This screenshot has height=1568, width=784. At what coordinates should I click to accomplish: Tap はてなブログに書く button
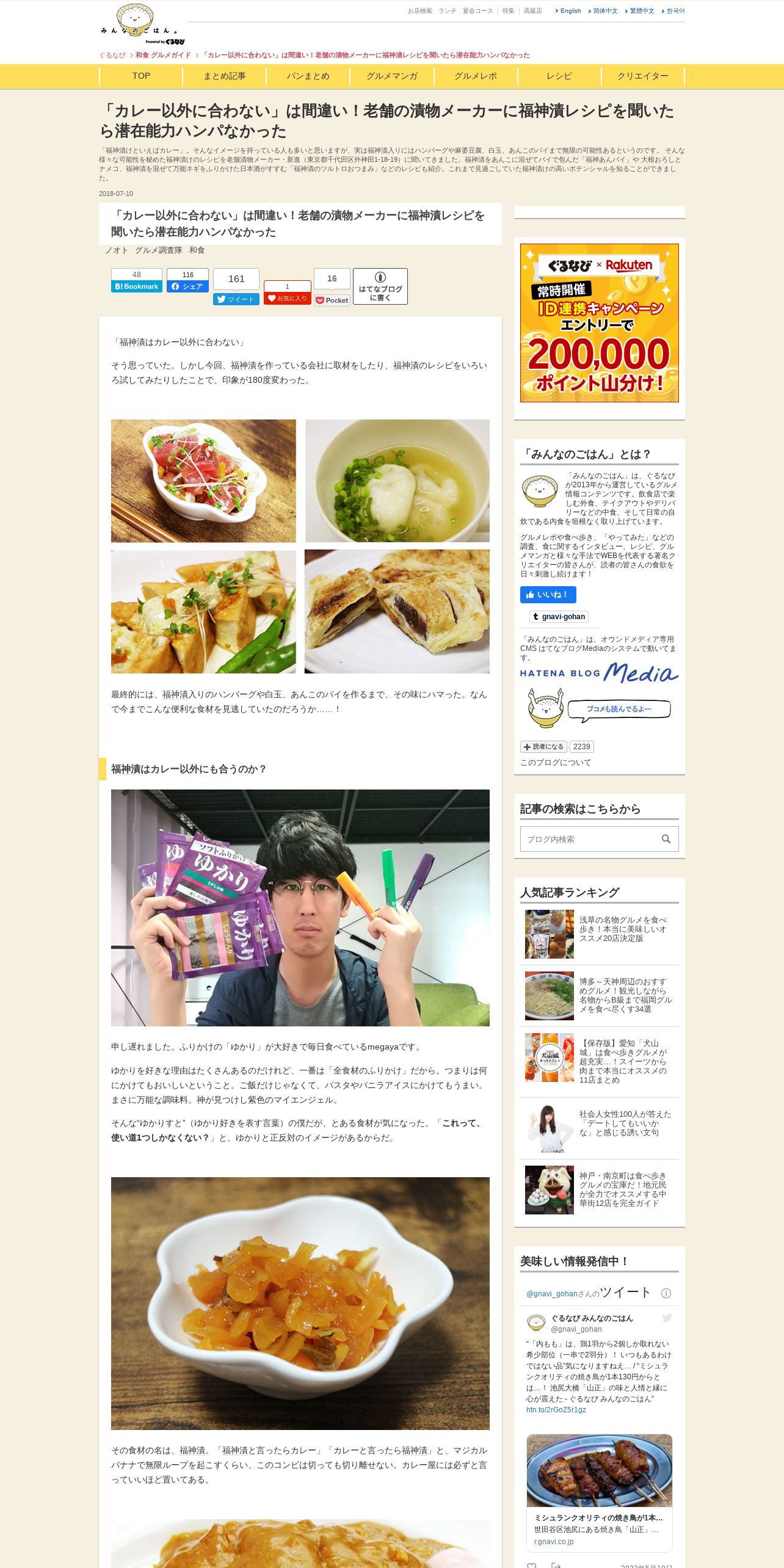380,286
